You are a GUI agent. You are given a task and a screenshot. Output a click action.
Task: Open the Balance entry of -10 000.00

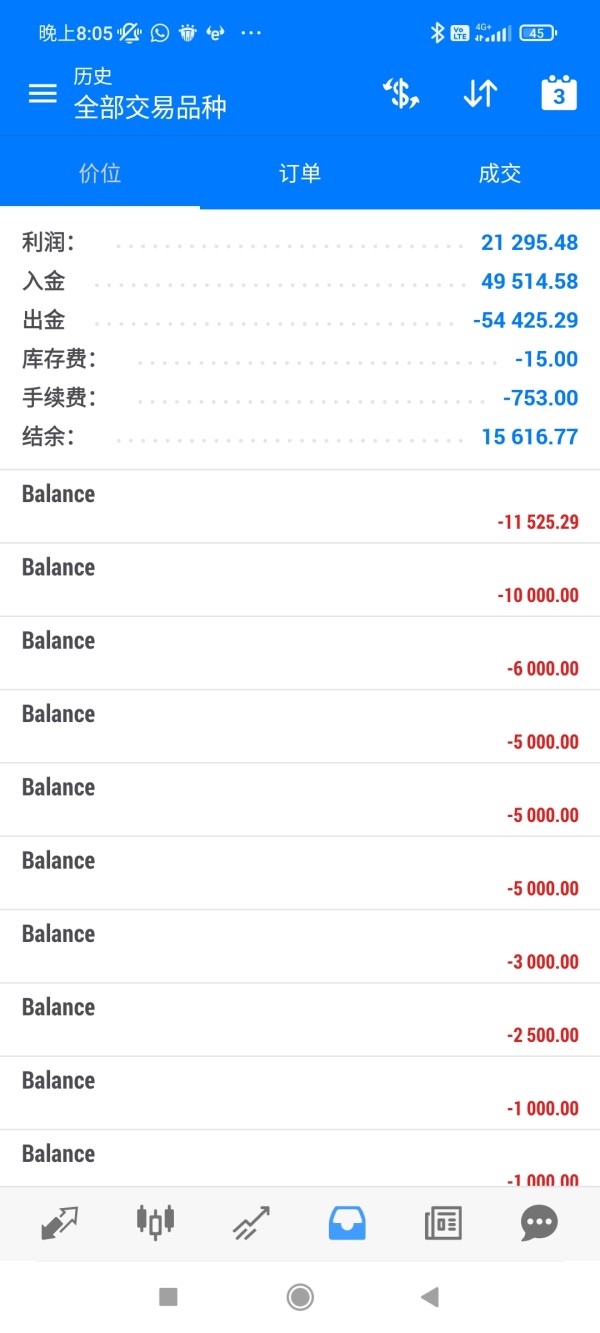(300, 580)
